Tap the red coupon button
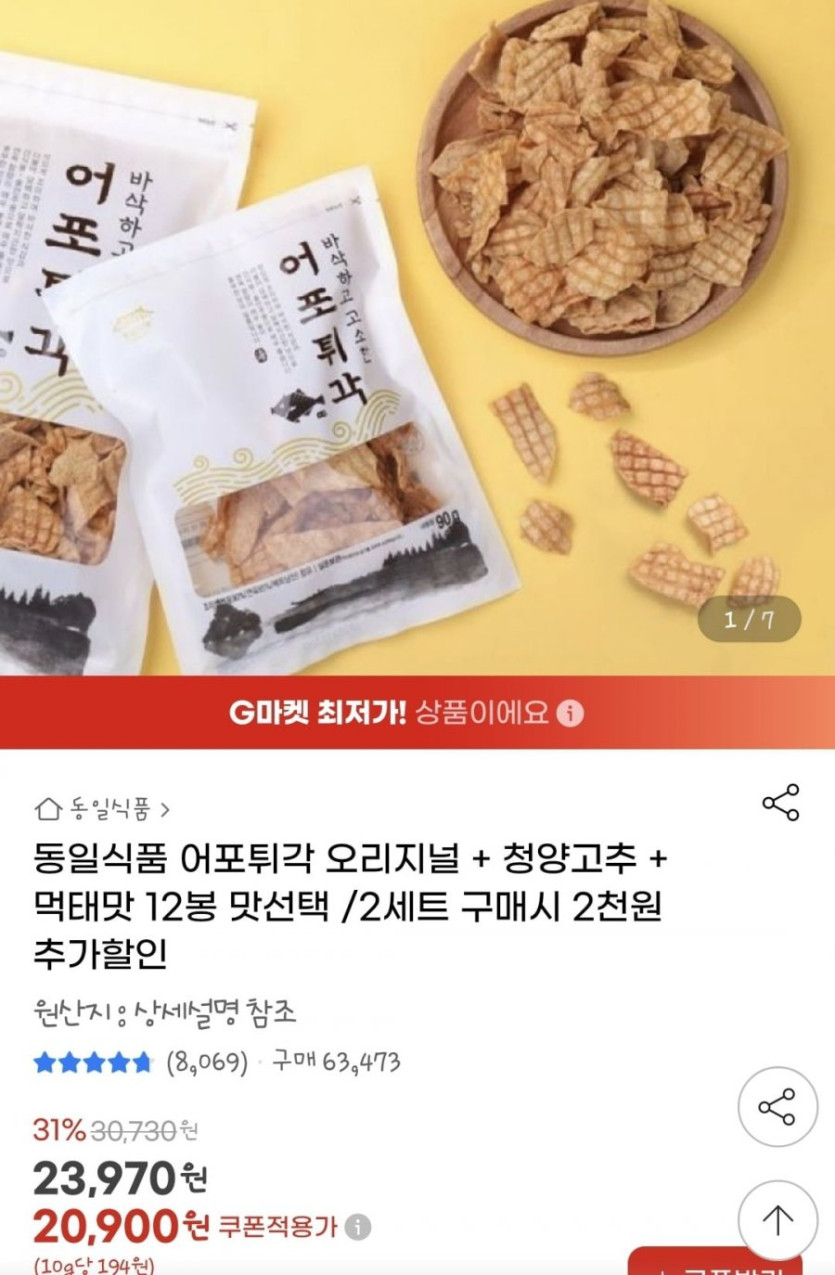The image size is (835, 1275). (715, 1262)
